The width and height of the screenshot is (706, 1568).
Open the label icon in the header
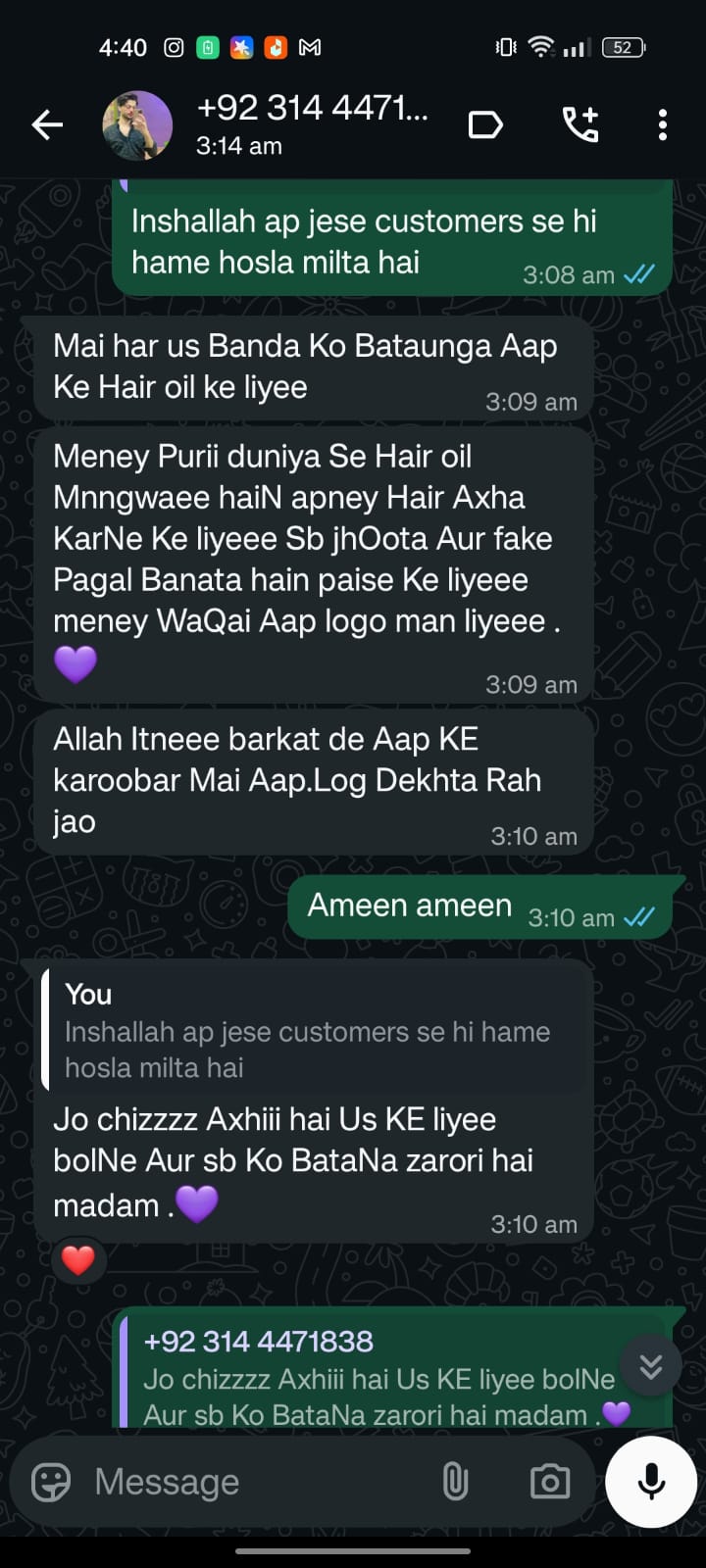[485, 125]
